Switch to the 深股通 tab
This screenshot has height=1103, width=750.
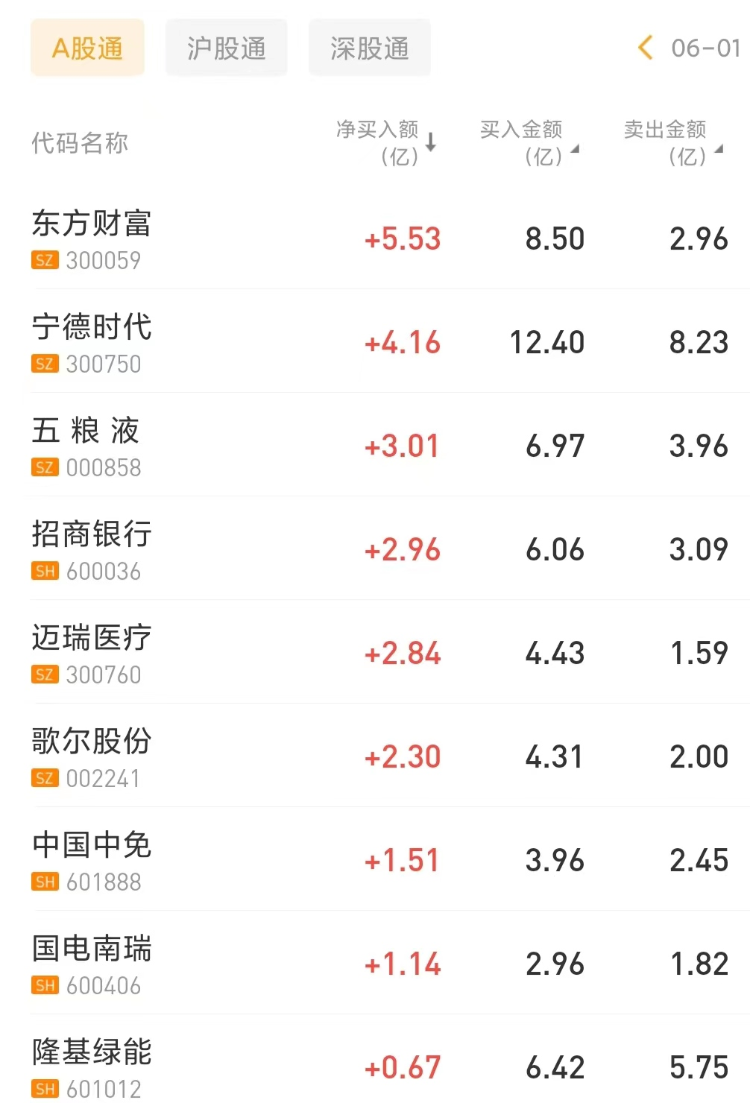[x=370, y=48]
